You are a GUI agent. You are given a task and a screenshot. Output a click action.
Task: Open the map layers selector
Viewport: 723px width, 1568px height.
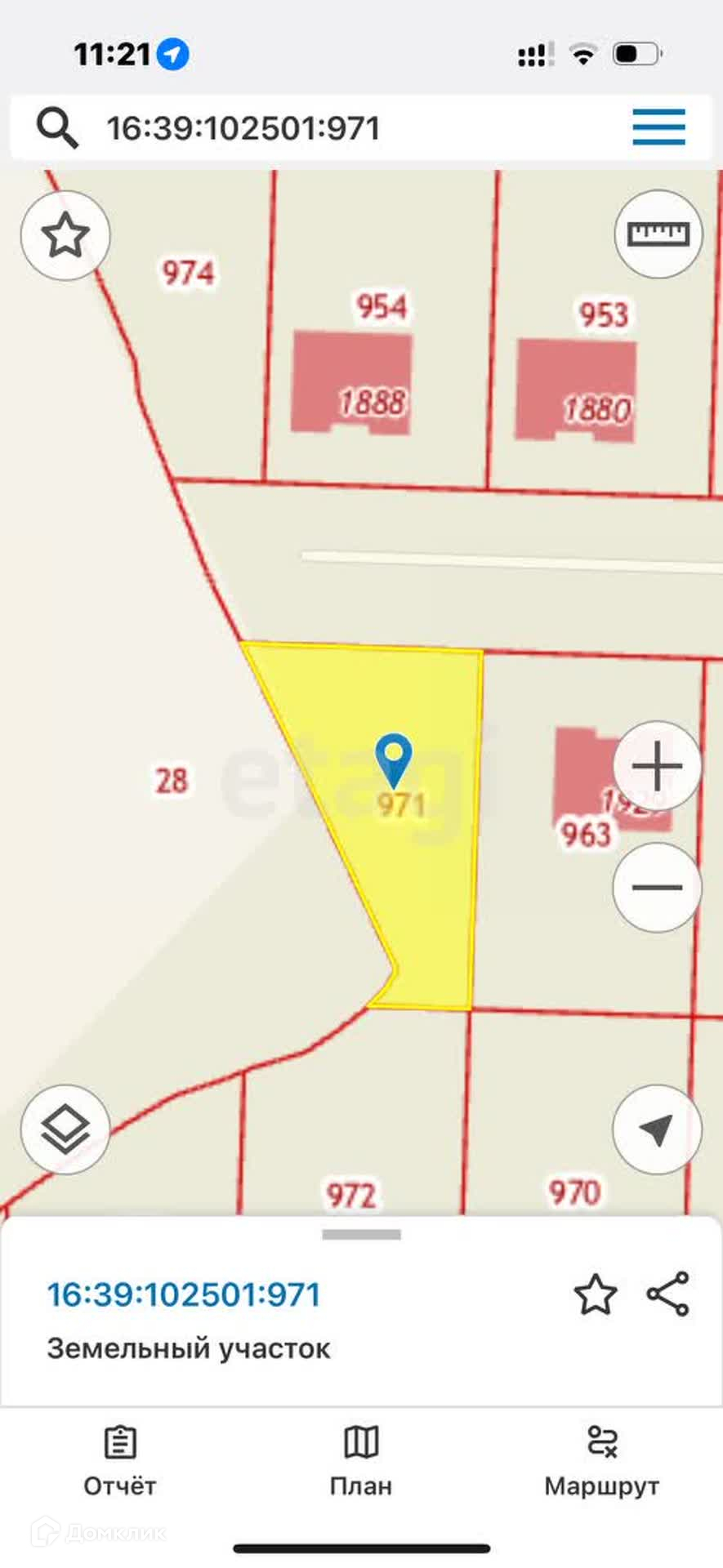65,1129
